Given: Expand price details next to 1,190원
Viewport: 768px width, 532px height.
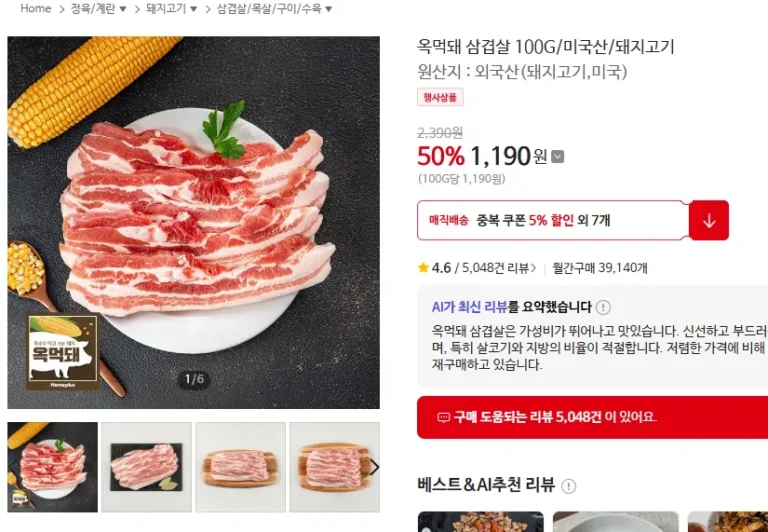Looking at the screenshot, I should tap(558, 156).
